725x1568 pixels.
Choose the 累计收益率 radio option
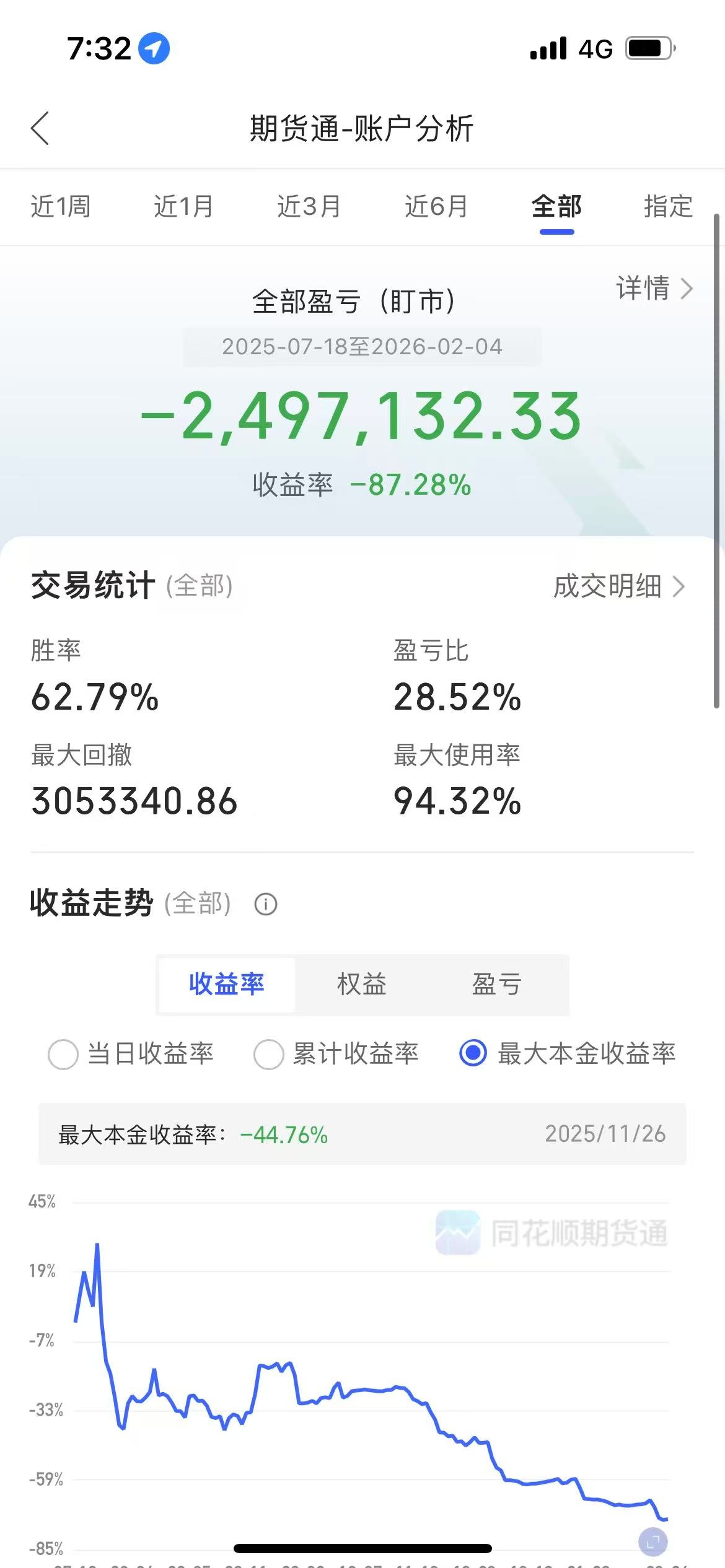[269, 1054]
